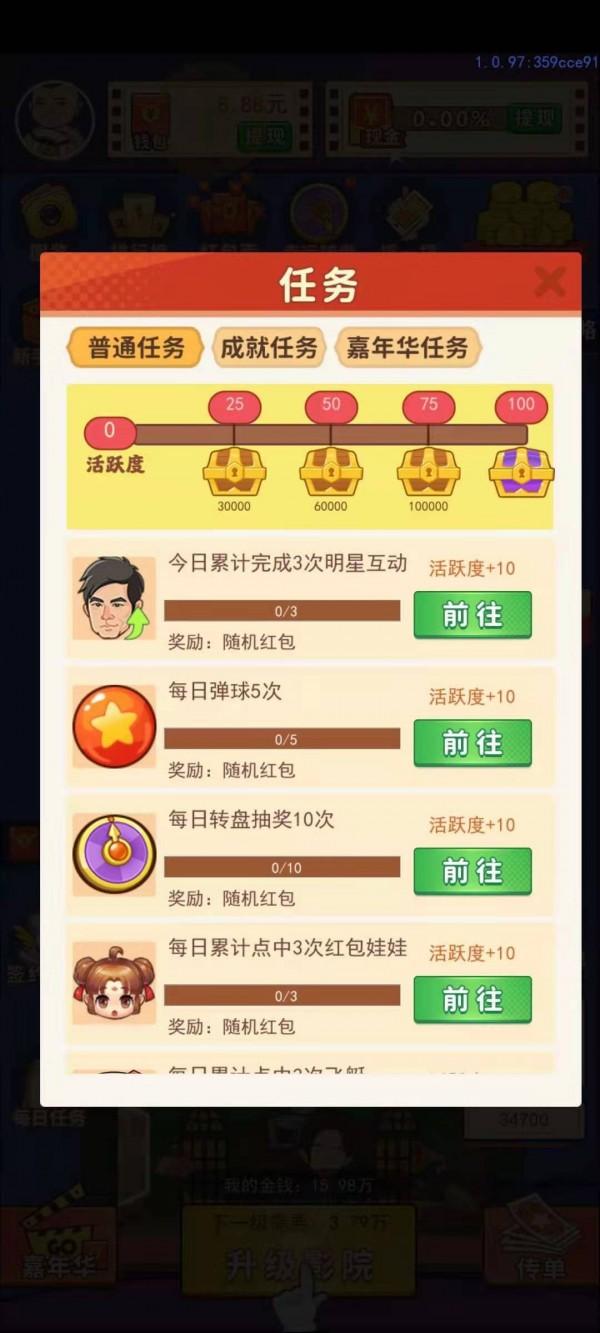Go to the 红包娃娃 task
Screen dimensions: 600x1333
[472, 998]
